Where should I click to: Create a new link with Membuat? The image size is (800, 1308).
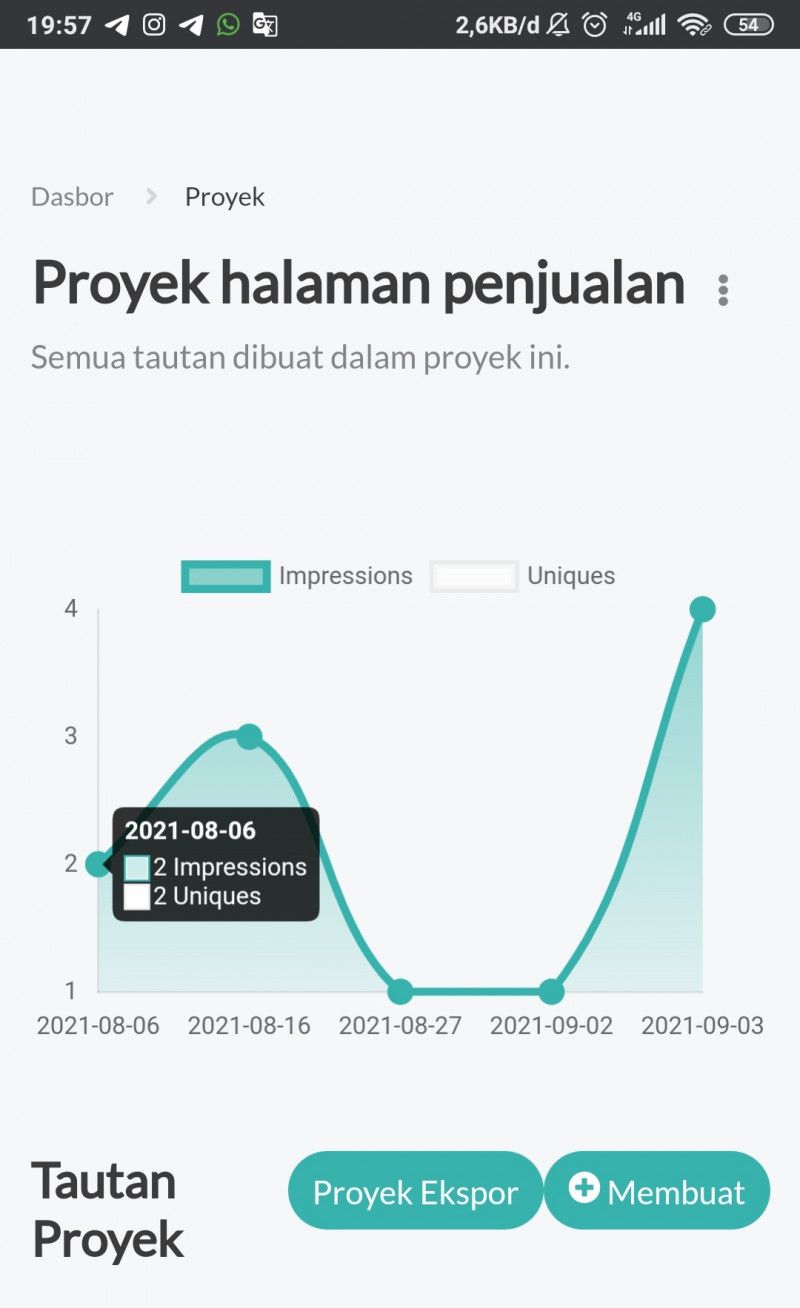[657, 1191]
